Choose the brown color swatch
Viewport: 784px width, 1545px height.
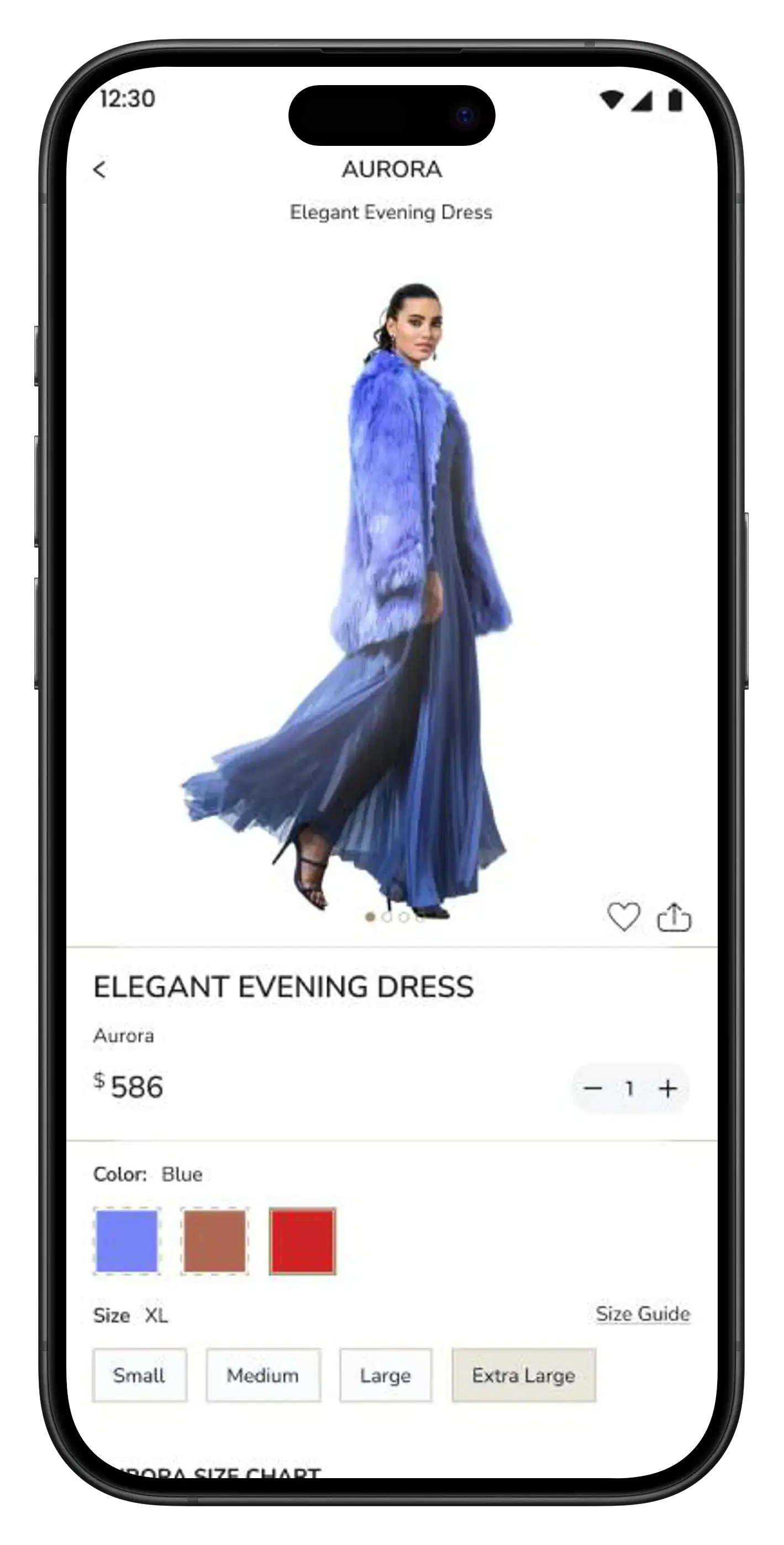pos(215,1241)
